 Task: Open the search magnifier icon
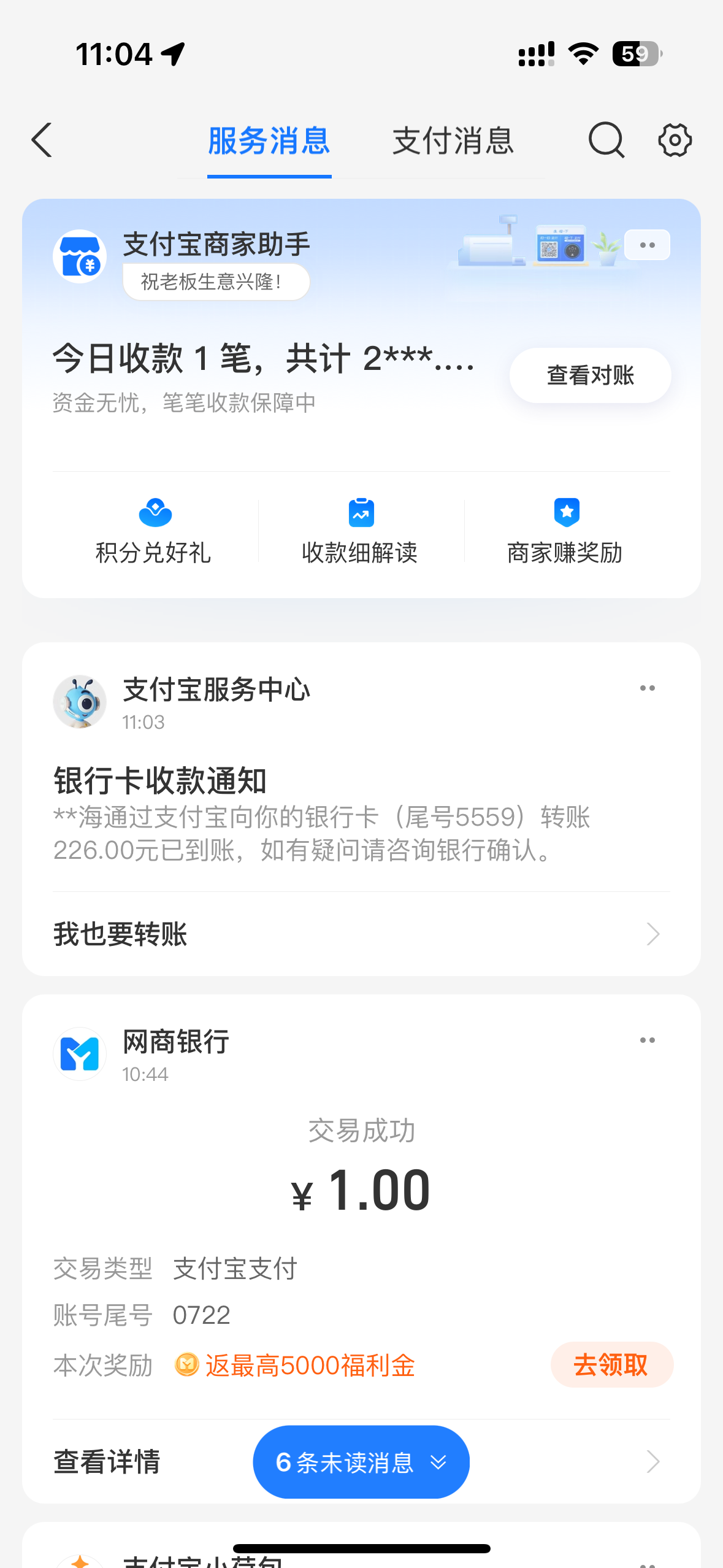(x=606, y=140)
